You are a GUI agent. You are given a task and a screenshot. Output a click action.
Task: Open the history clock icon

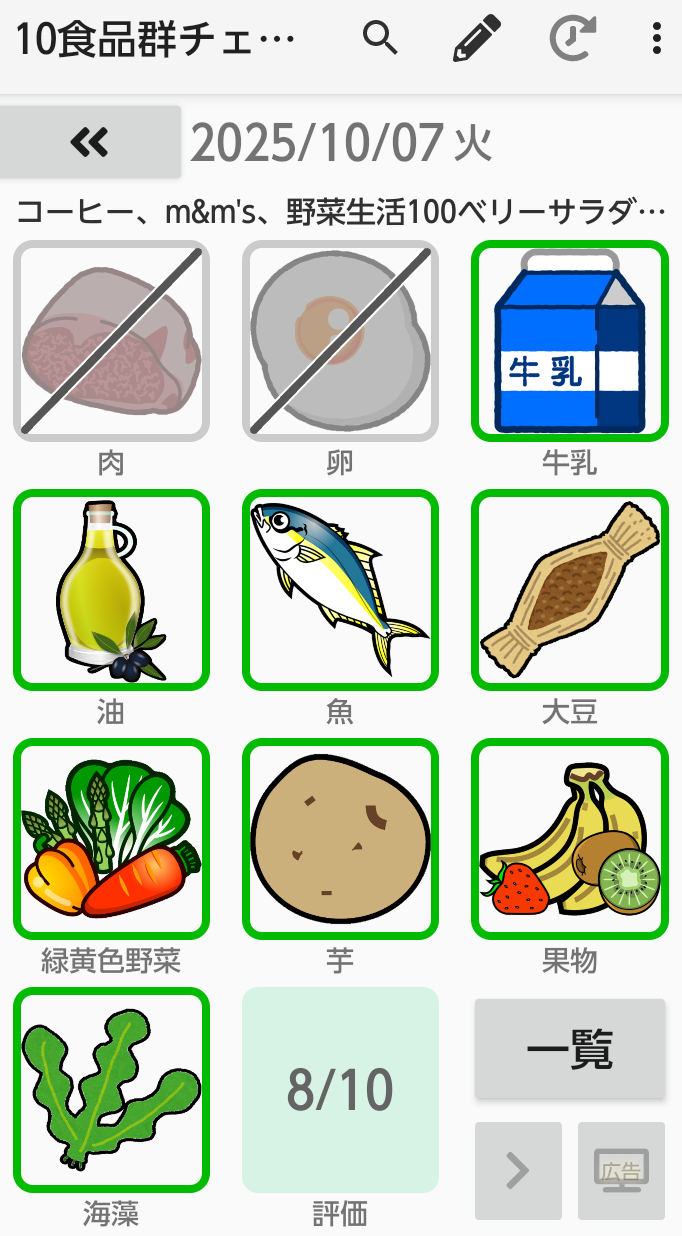573,39
